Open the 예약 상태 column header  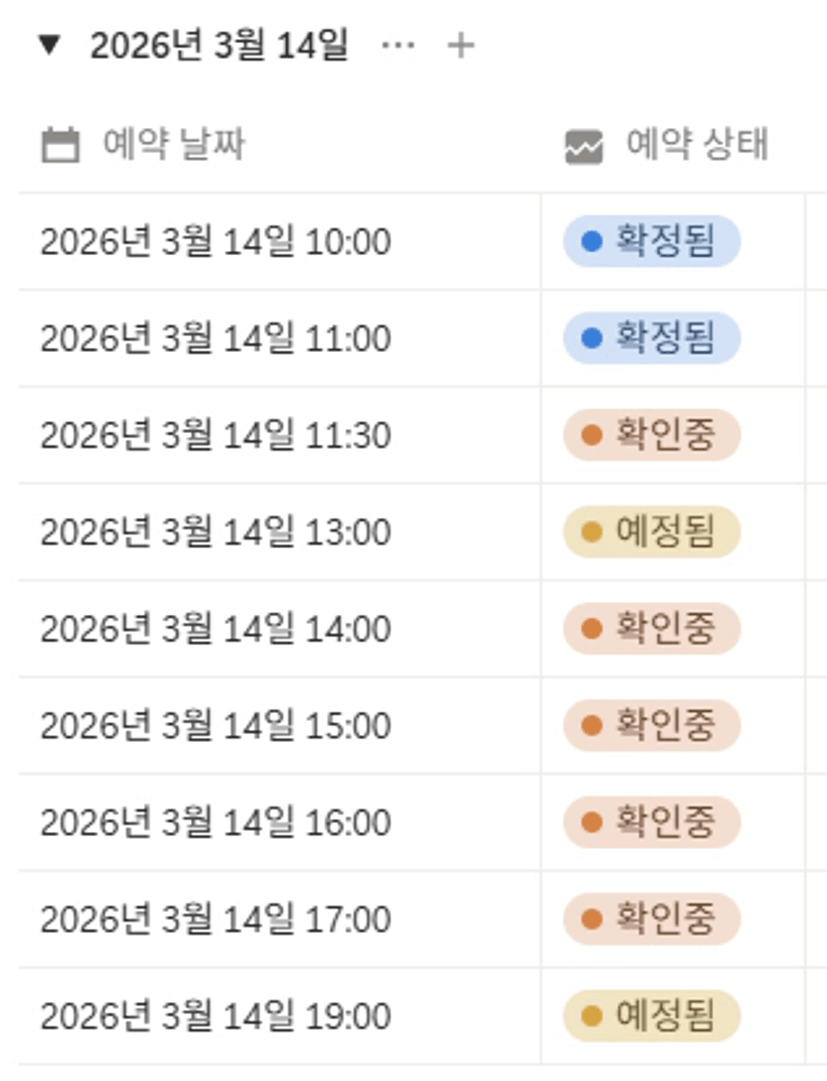click(x=696, y=146)
